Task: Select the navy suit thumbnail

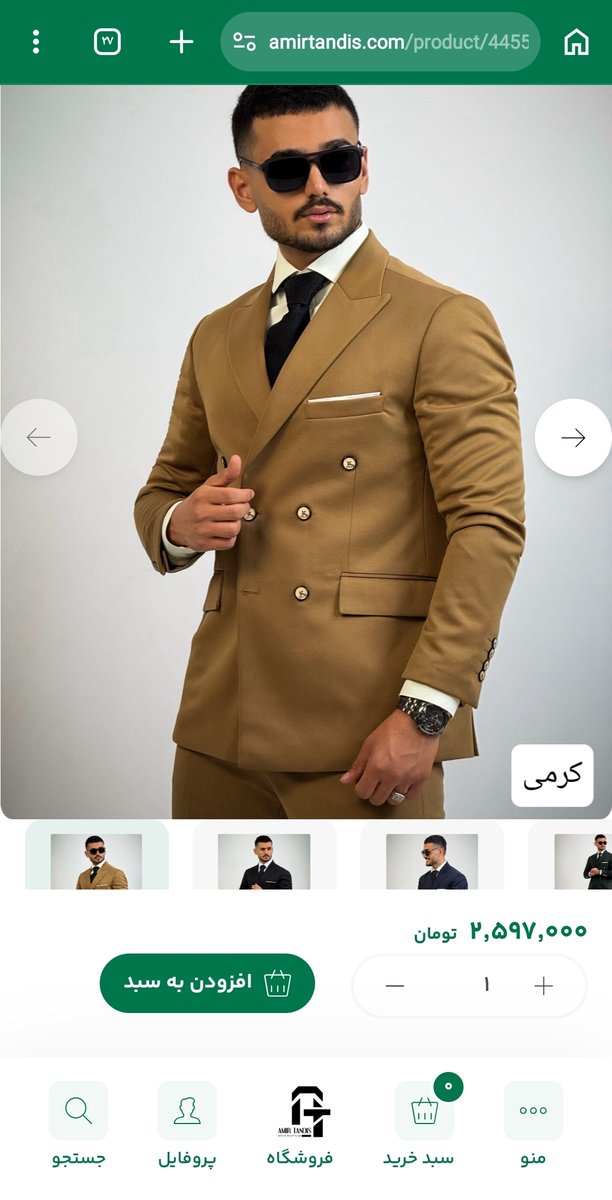Action: (432, 858)
